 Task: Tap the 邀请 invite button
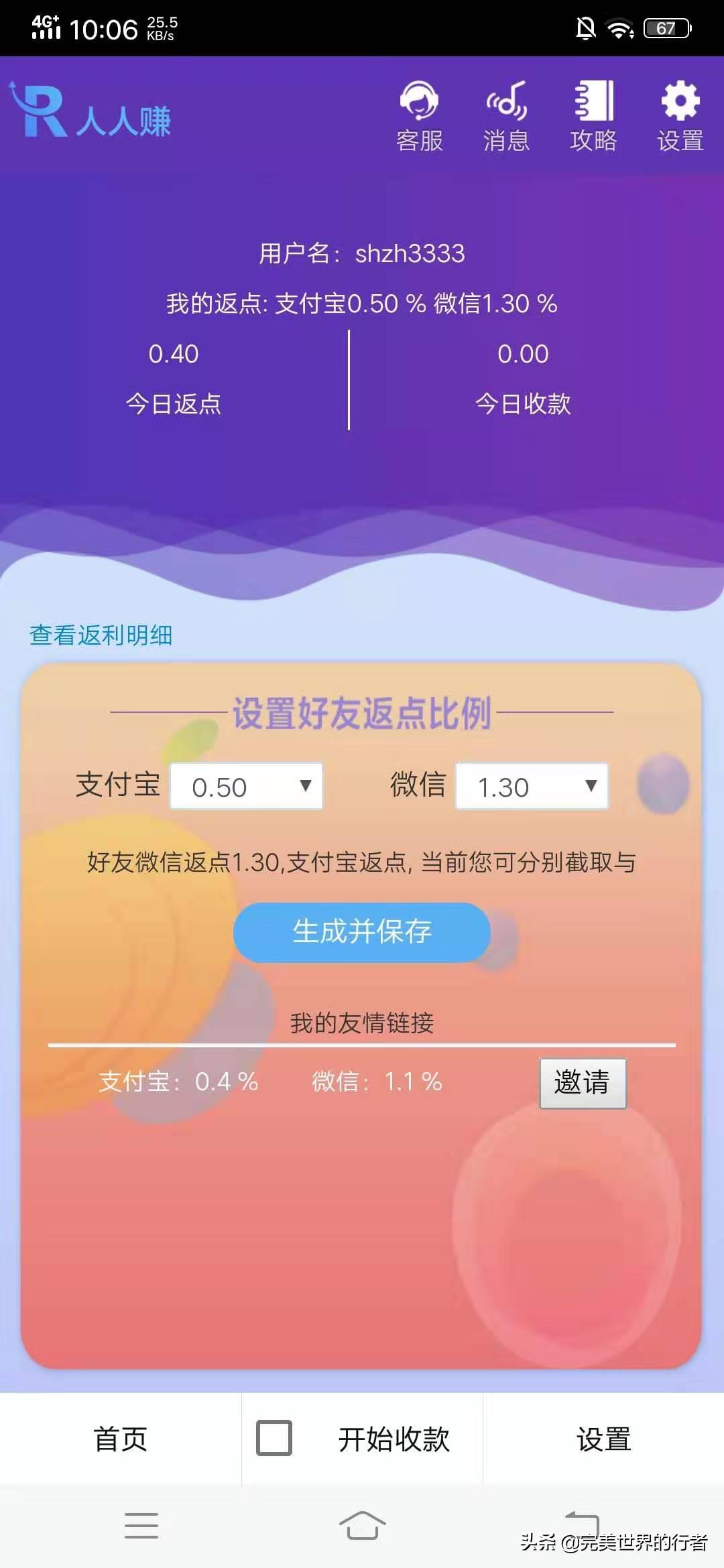point(583,1082)
